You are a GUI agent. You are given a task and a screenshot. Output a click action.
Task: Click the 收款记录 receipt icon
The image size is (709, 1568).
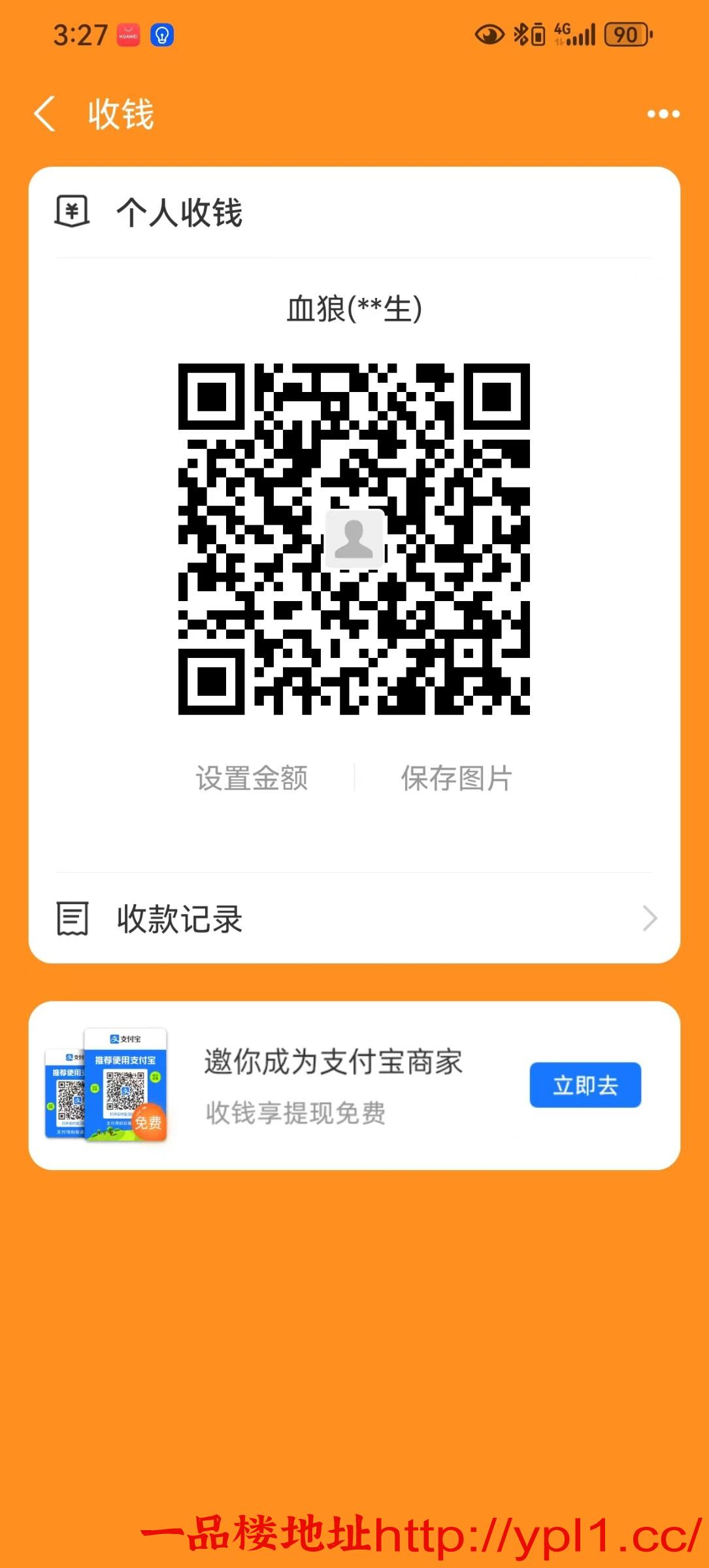click(x=72, y=918)
